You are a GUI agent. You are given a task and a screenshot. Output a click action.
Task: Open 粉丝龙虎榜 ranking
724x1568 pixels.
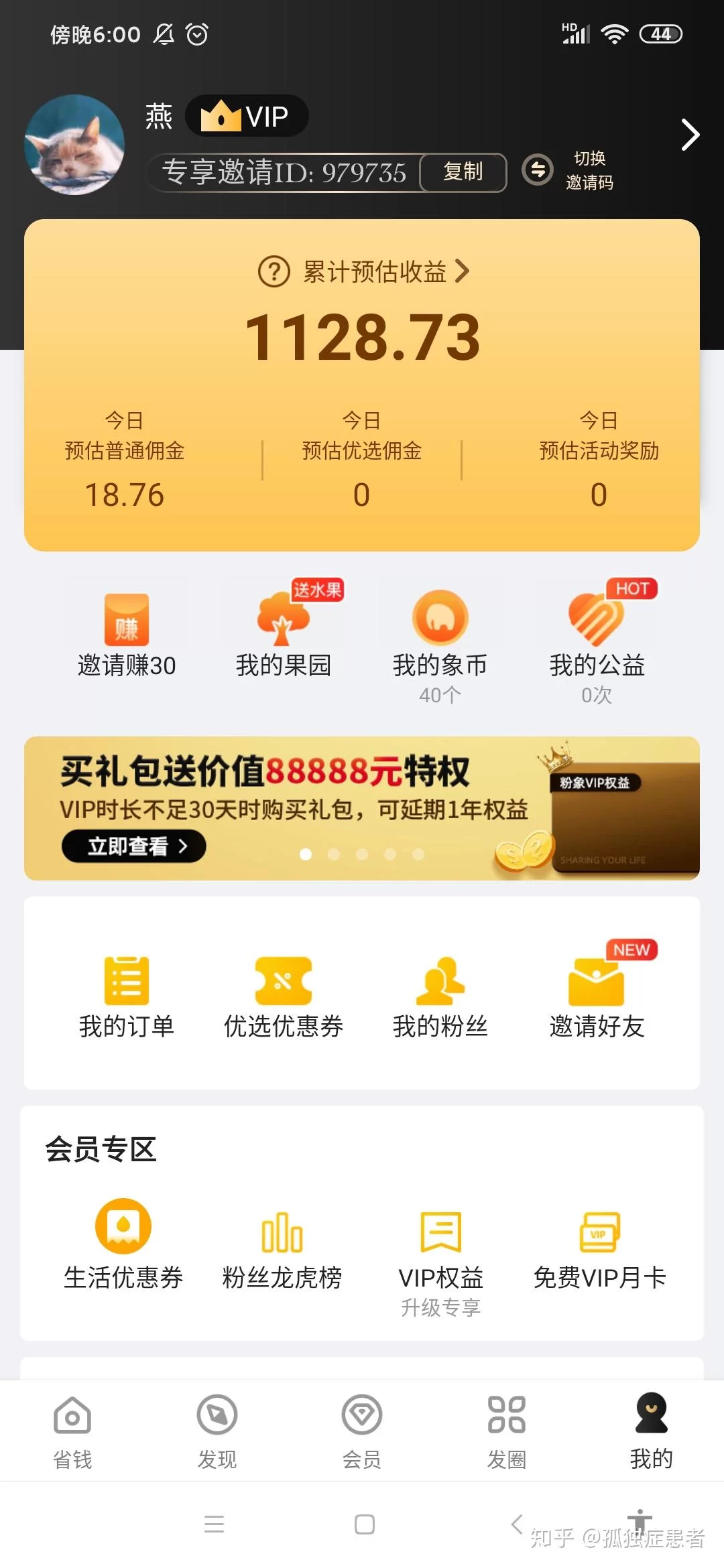coord(282,1248)
